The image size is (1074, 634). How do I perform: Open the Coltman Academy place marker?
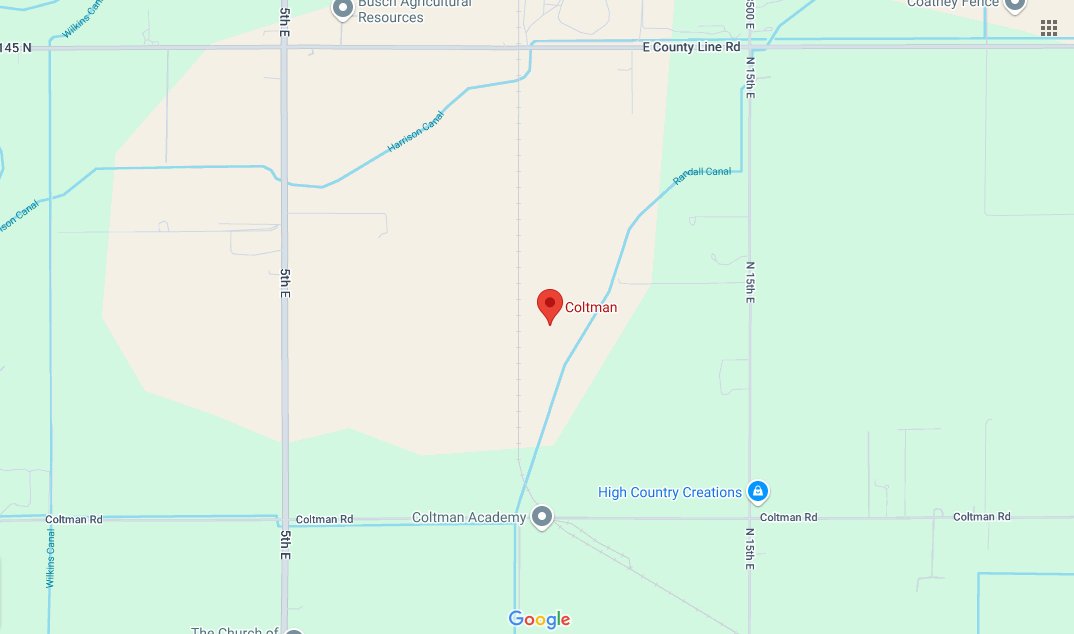[x=542, y=517]
